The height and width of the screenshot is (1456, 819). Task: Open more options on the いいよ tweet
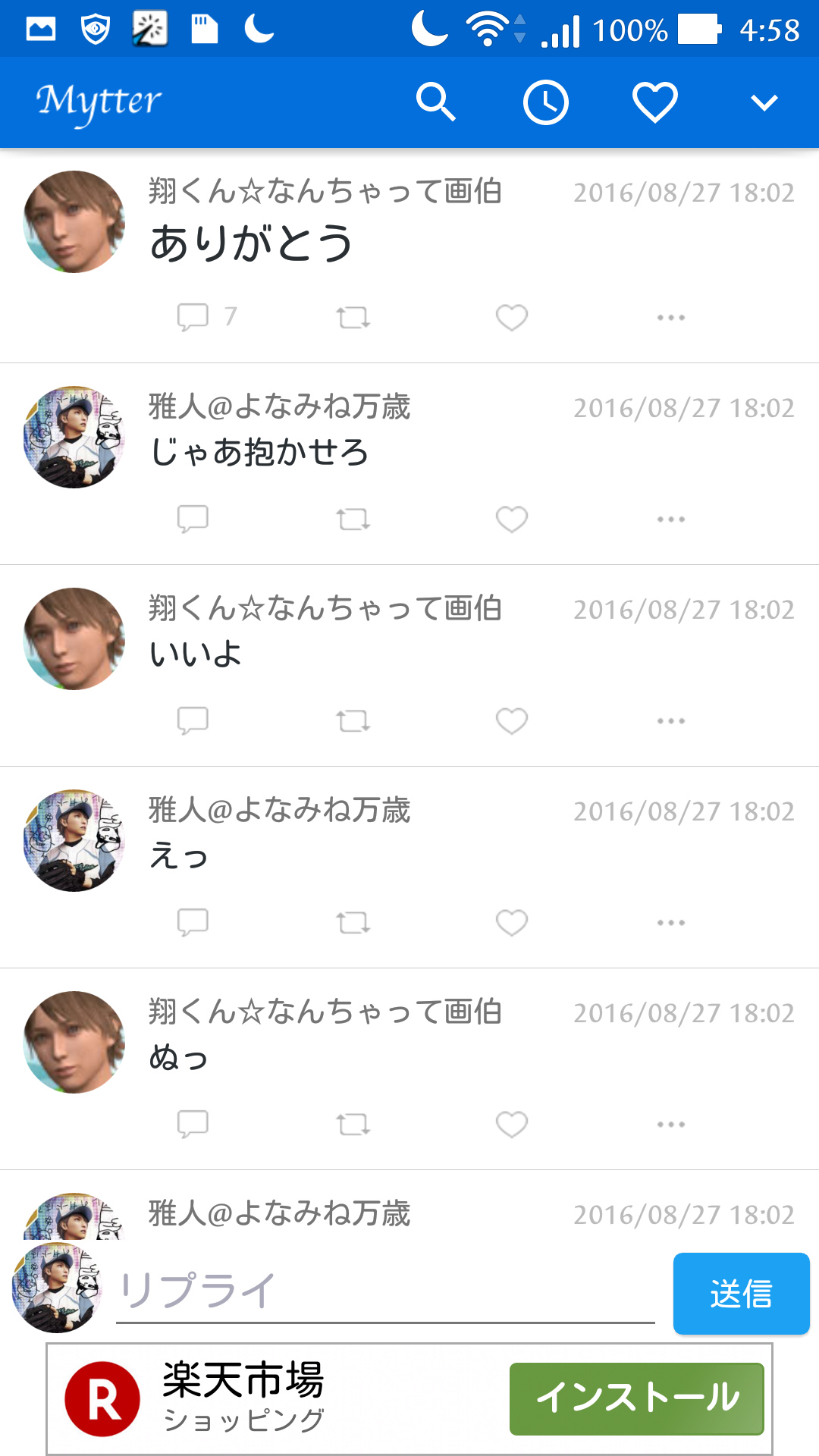click(x=671, y=721)
